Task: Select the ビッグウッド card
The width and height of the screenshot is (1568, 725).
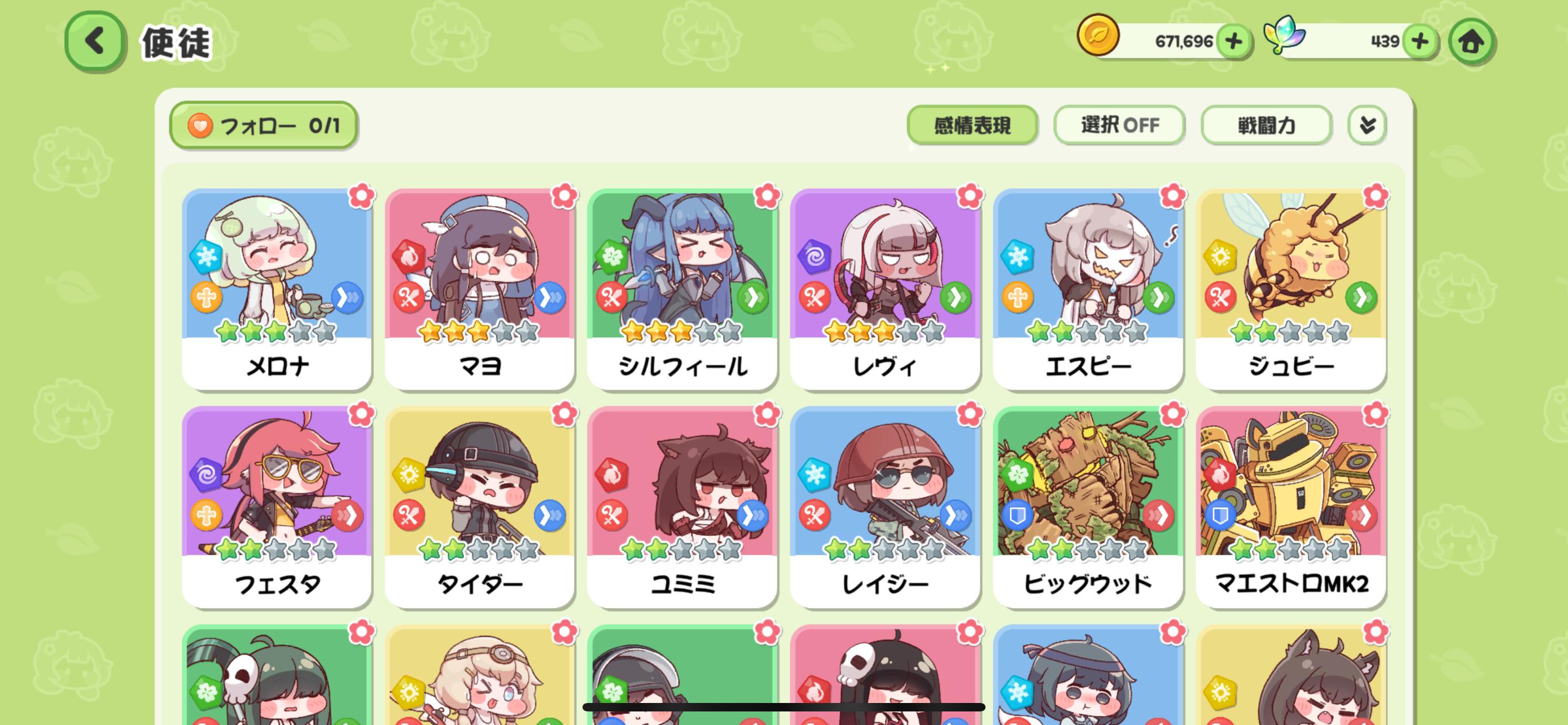Action: [x=1088, y=507]
